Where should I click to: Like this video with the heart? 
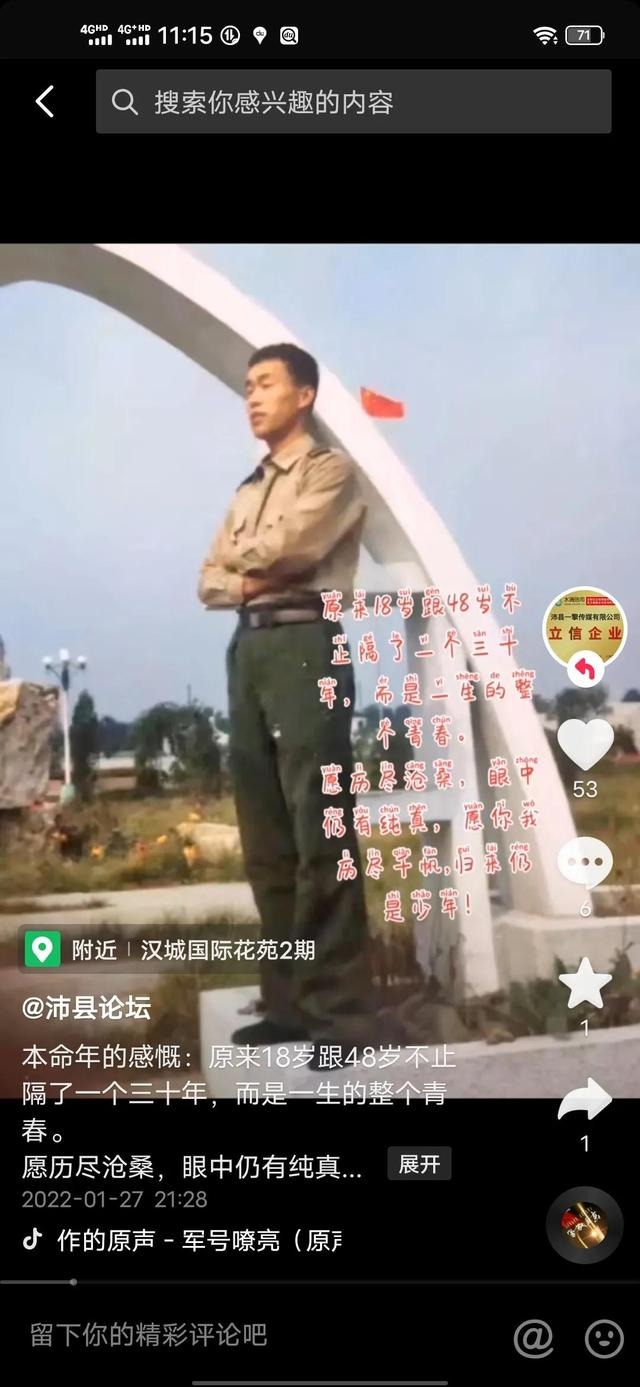coord(585,744)
